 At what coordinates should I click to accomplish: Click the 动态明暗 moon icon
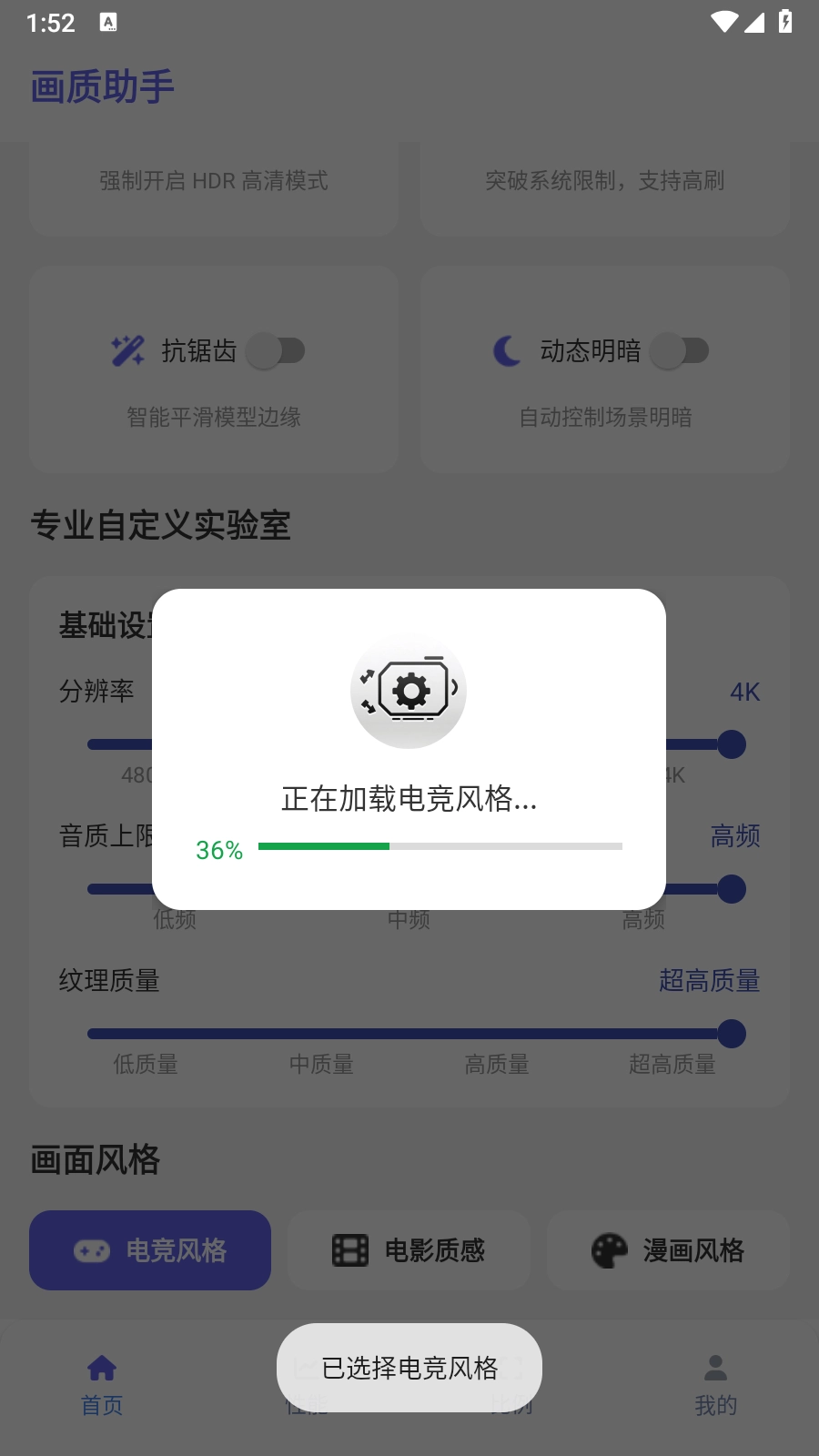(507, 350)
